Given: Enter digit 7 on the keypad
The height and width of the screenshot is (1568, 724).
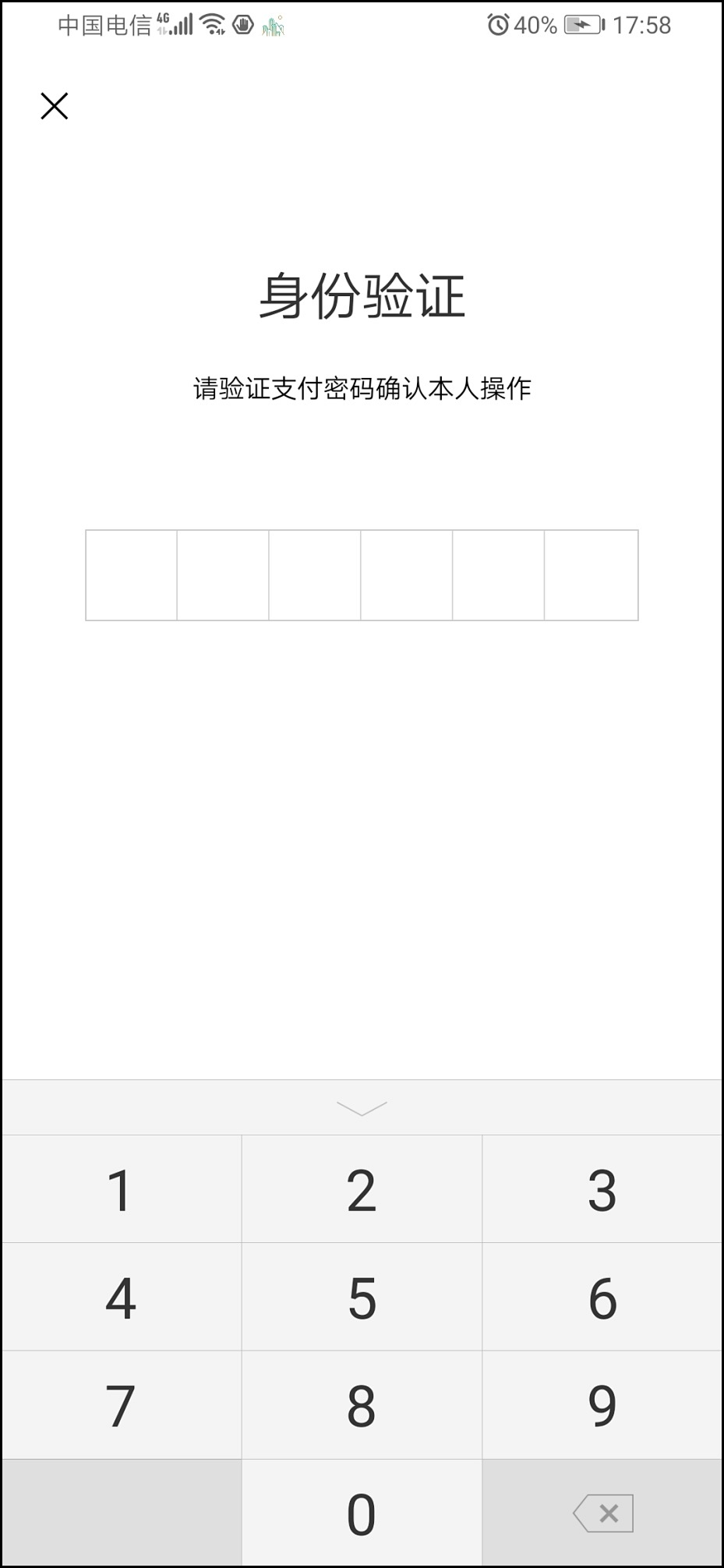Looking at the screenshot, I should point(121,1405).
